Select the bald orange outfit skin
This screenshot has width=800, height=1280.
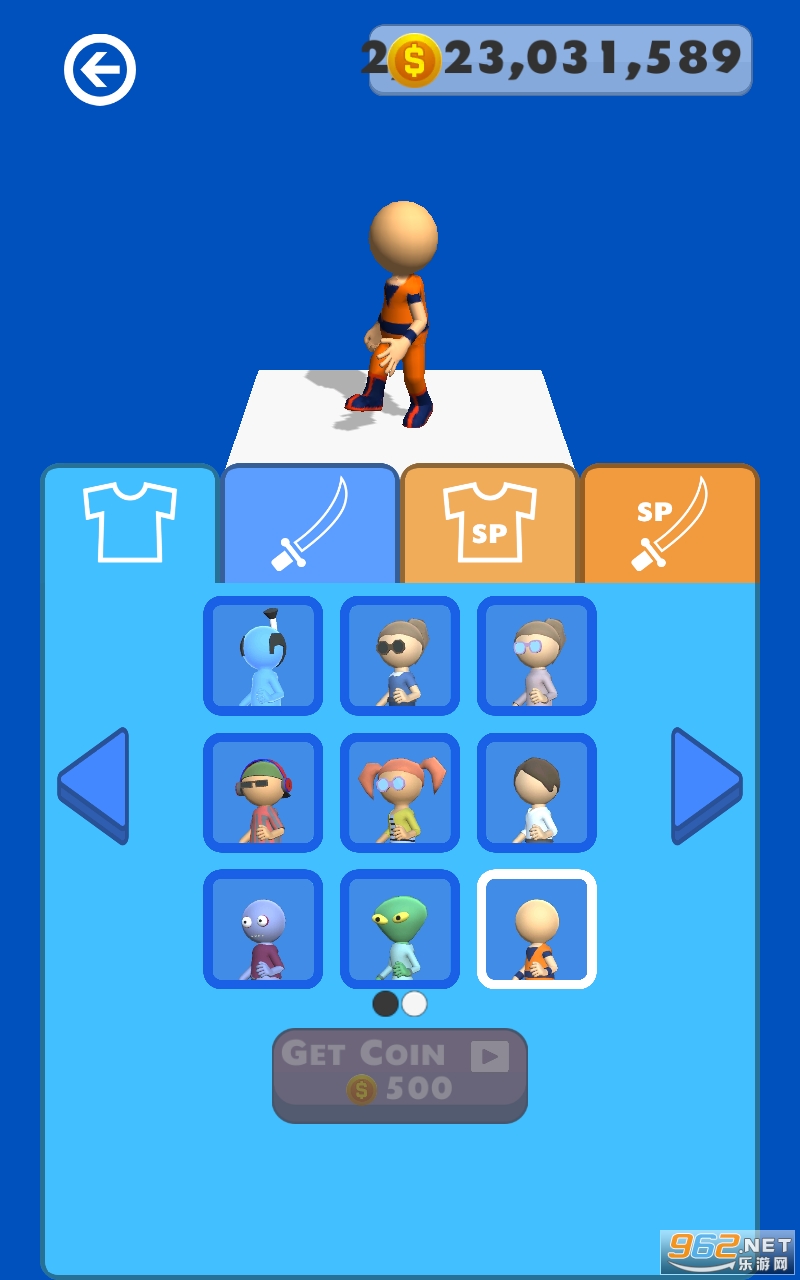[x=537, y=929]
